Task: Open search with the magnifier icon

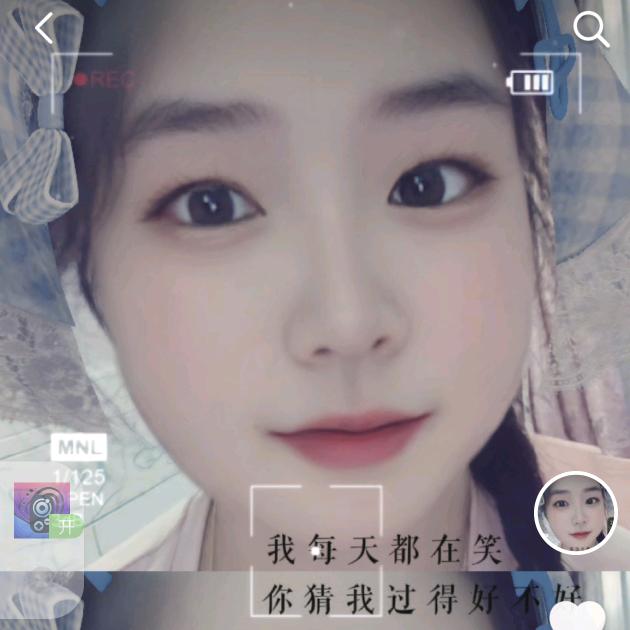Action: tap(590, 30)
